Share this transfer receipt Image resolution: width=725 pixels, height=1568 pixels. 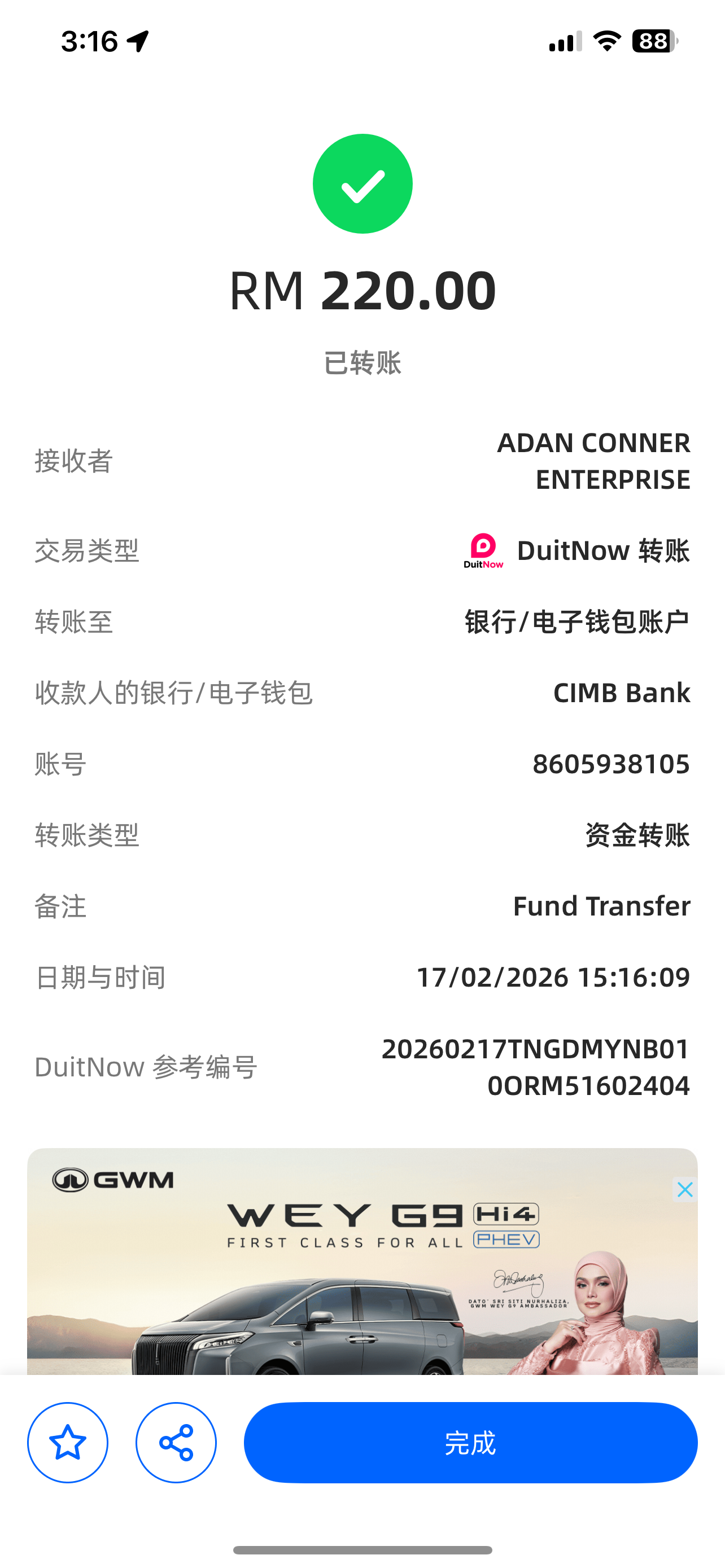(176, 1442)
